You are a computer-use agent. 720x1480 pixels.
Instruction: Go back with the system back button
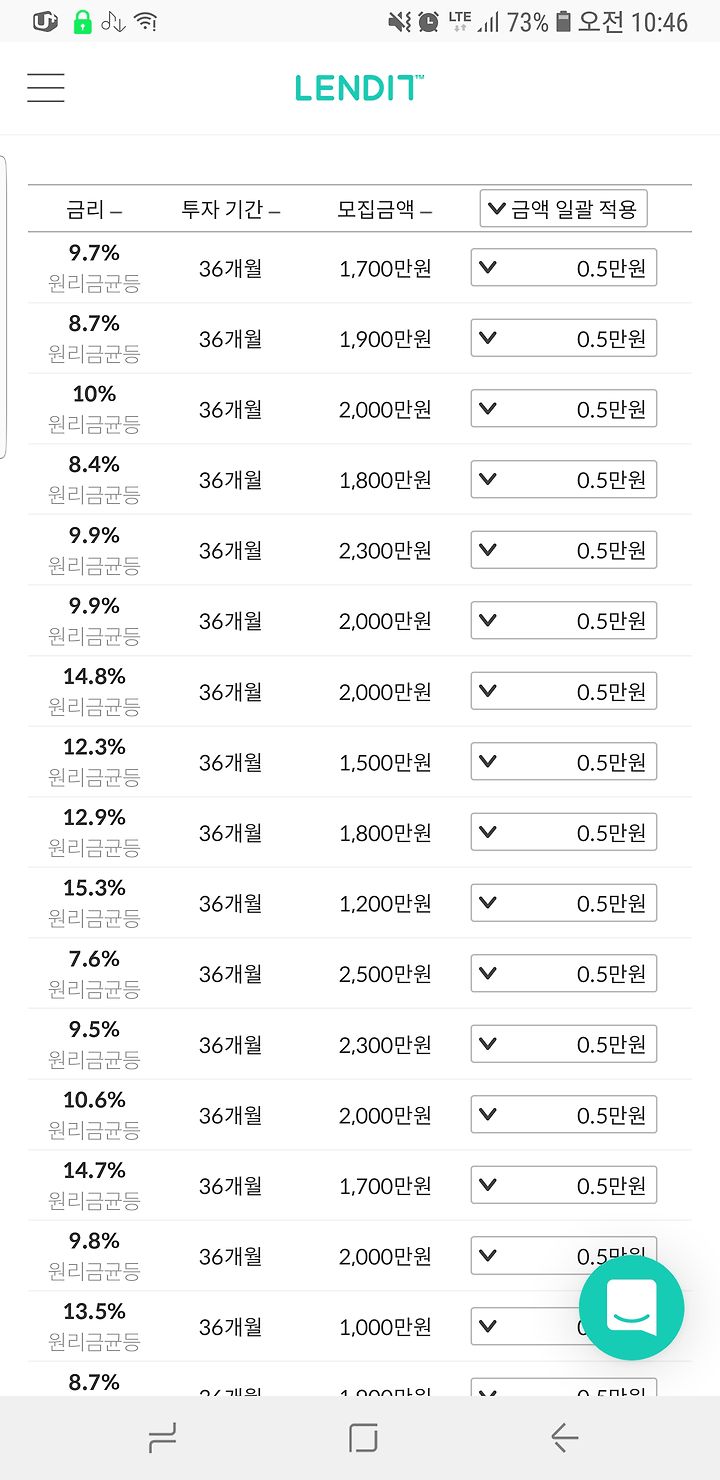pyautogui.click(x=564, y=1438)
